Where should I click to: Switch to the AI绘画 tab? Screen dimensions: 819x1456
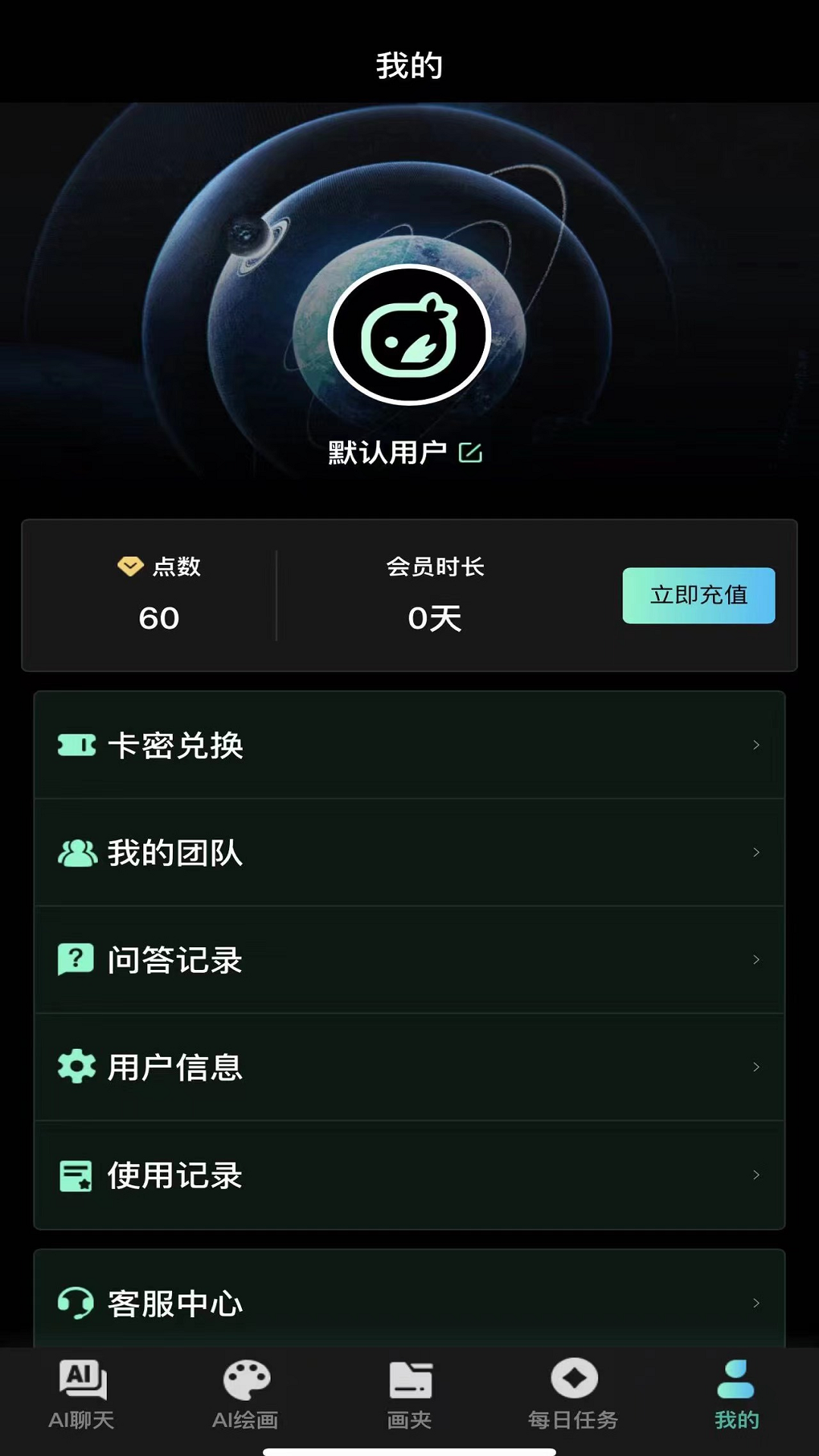[246, 1395]
